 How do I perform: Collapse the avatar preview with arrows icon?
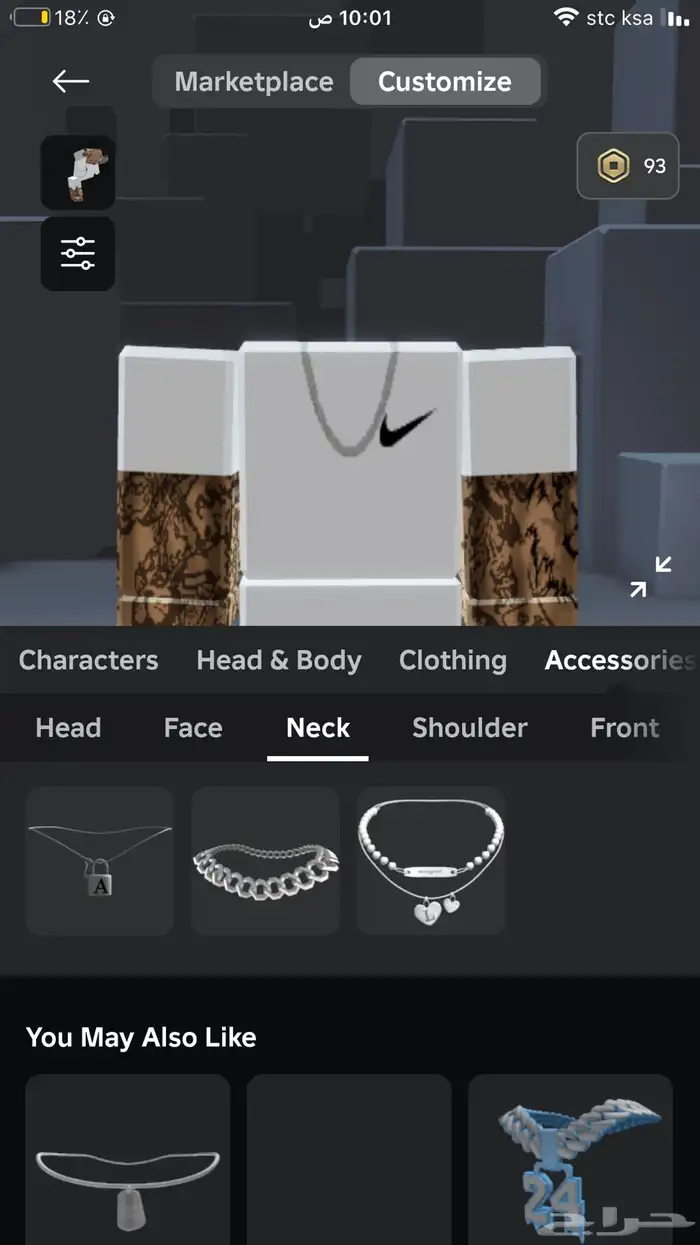coord(651,577)
